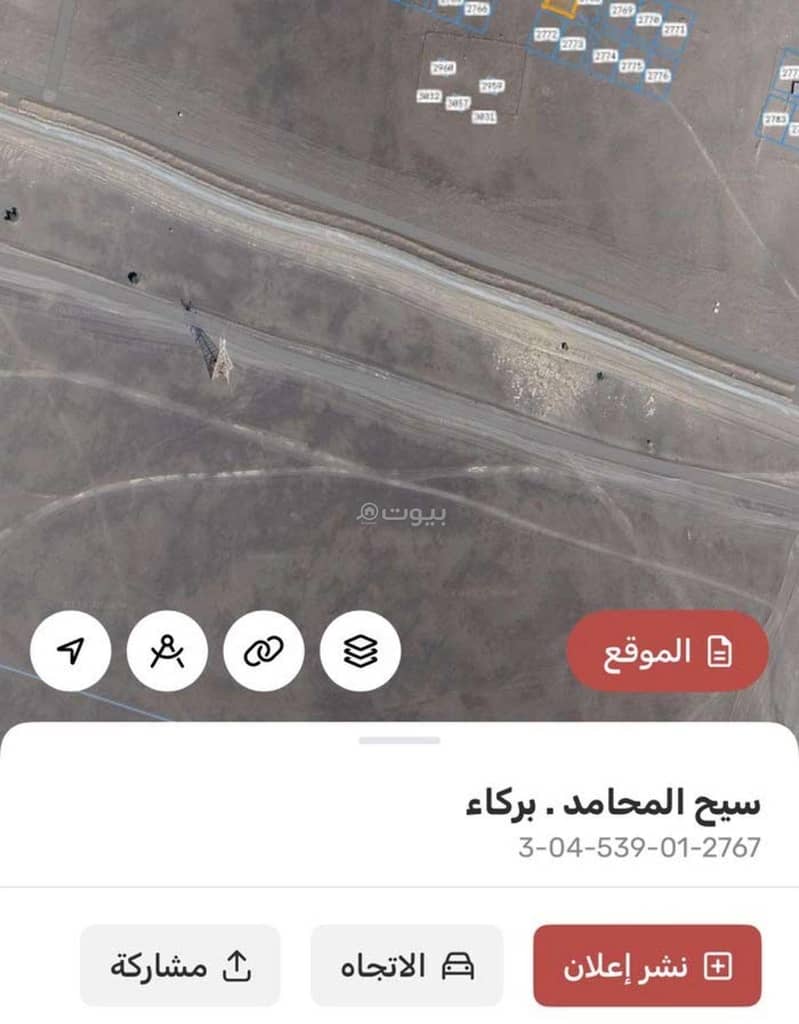Share the plot via مشاركة button

[180, 966]
